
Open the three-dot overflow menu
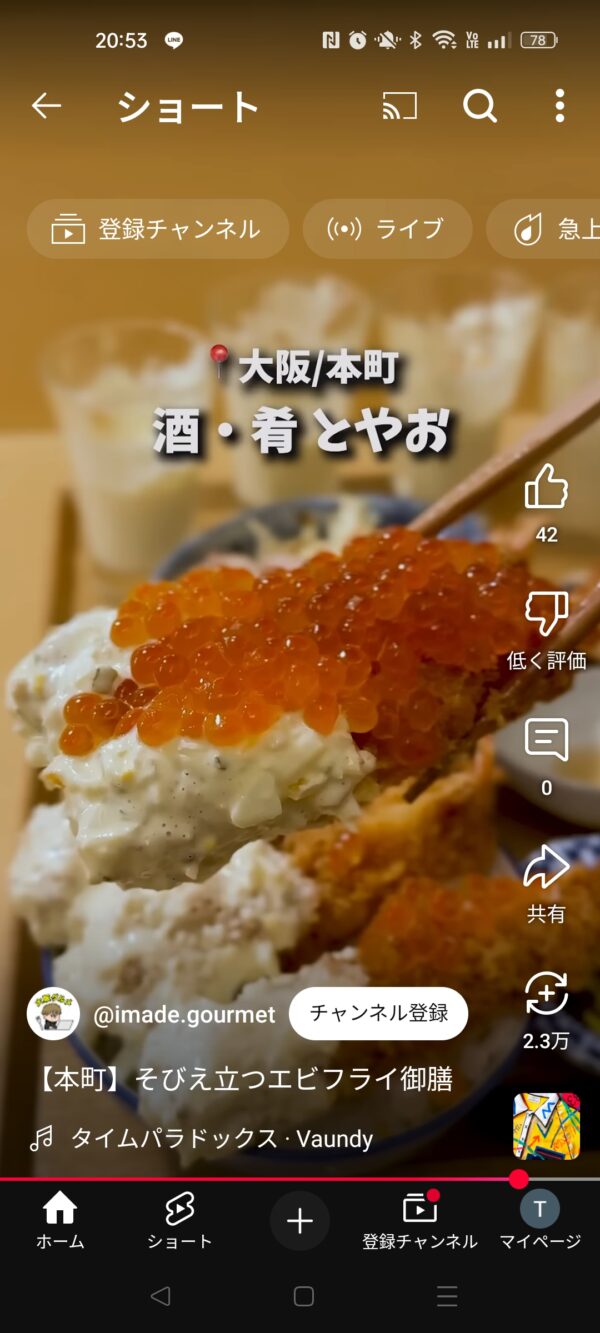pos(559,105)
